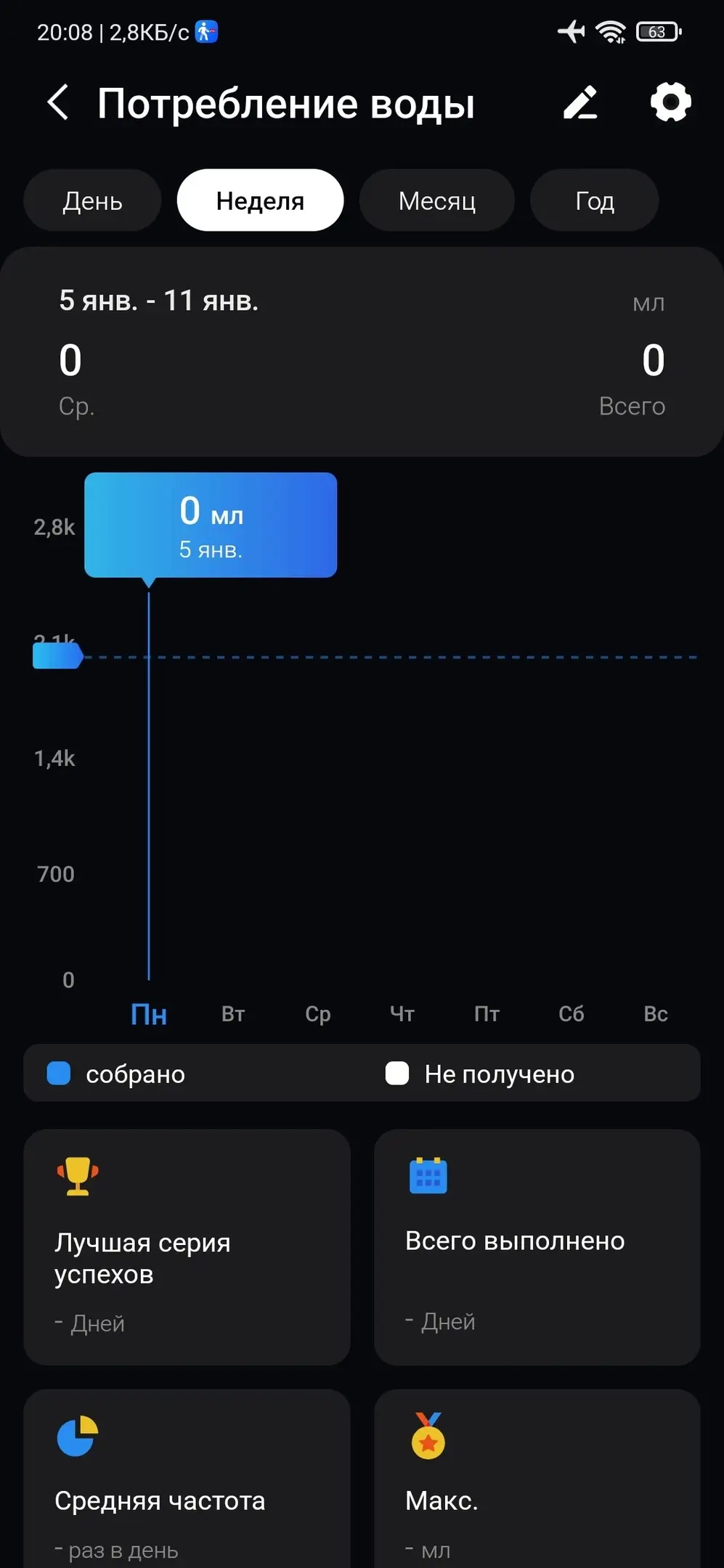Select Чт on the weekly chart

click(x=402, y=1013)
